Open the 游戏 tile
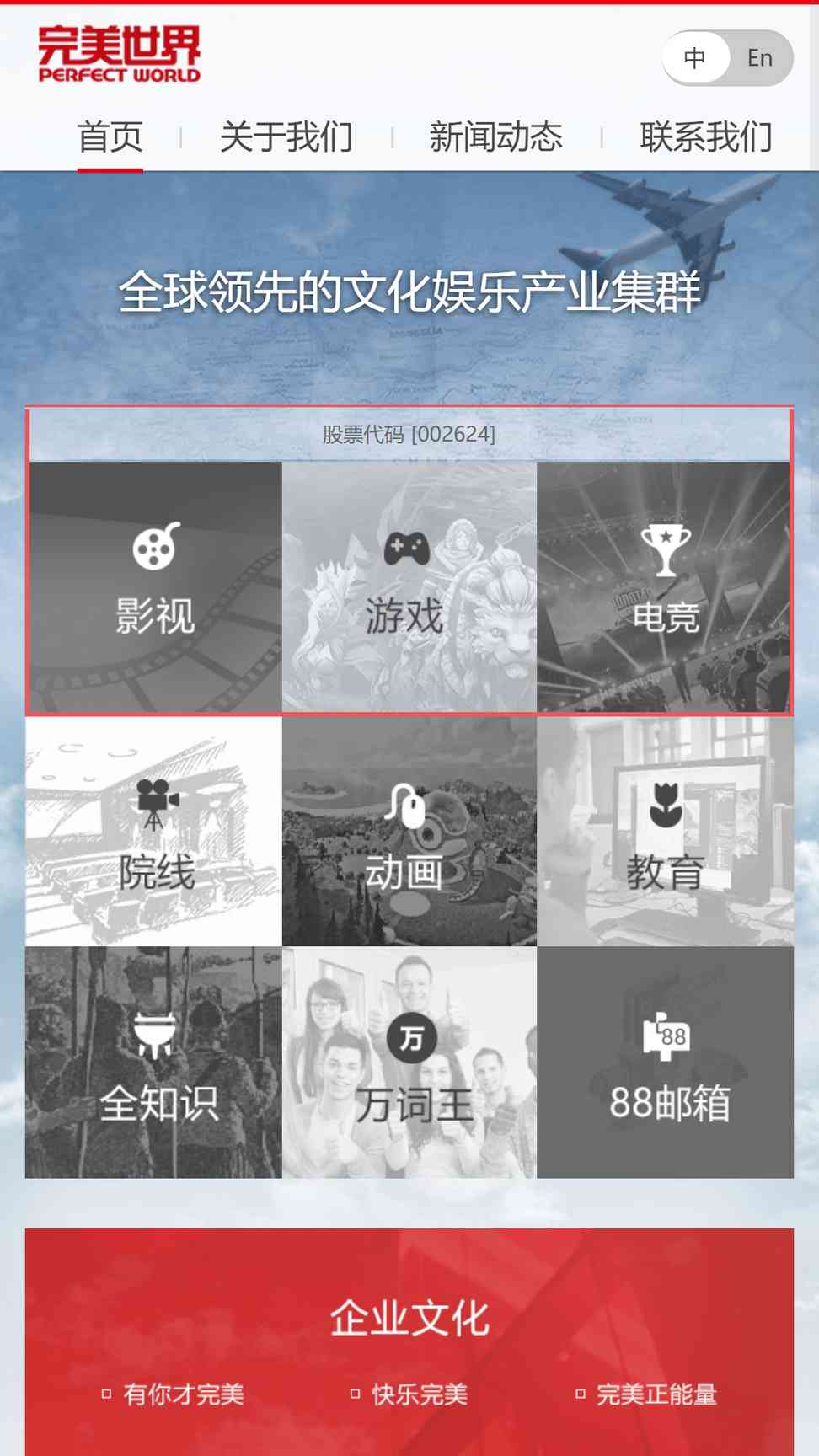This screenshot has width=819, height=1456. (x=409, y=586)
